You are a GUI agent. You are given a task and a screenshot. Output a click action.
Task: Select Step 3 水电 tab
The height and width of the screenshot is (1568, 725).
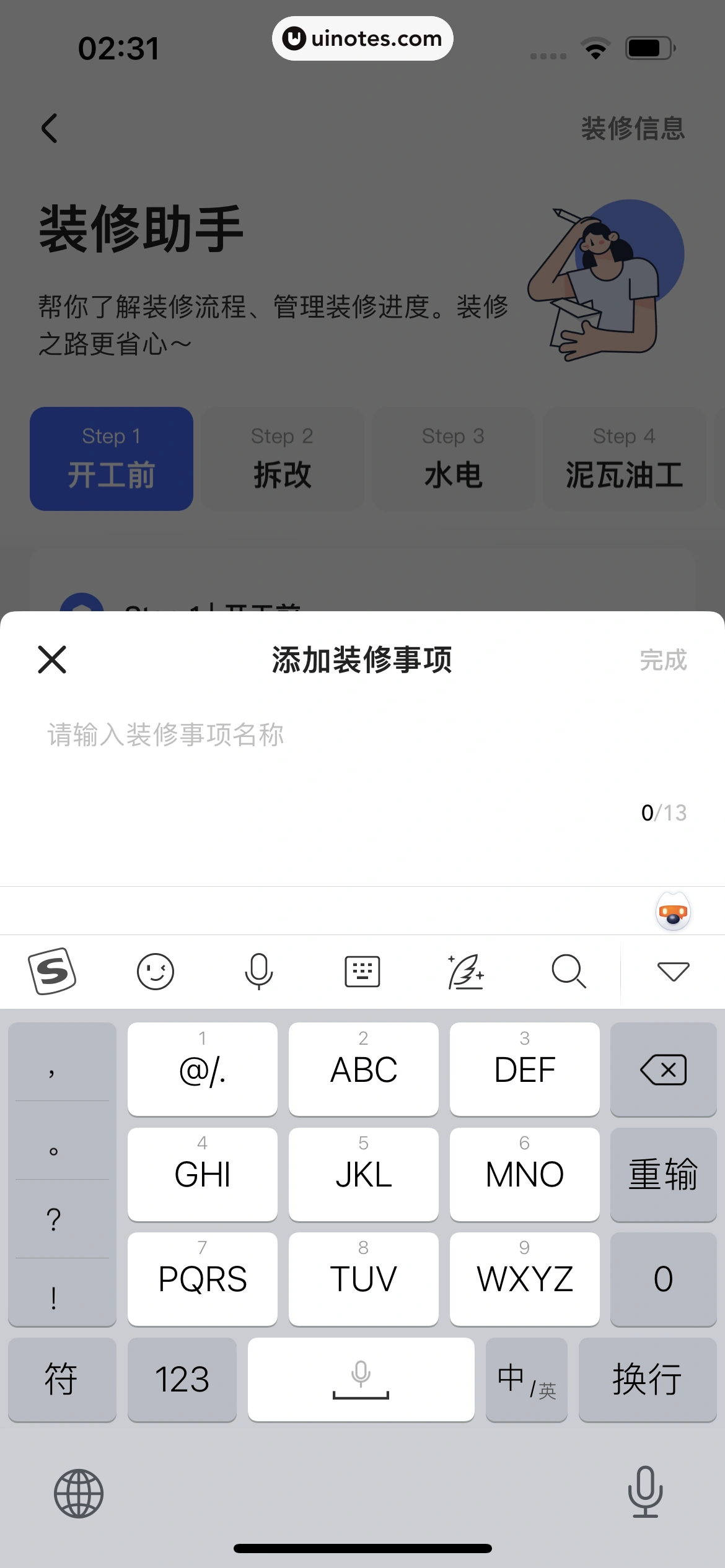[x=454, y=458]
